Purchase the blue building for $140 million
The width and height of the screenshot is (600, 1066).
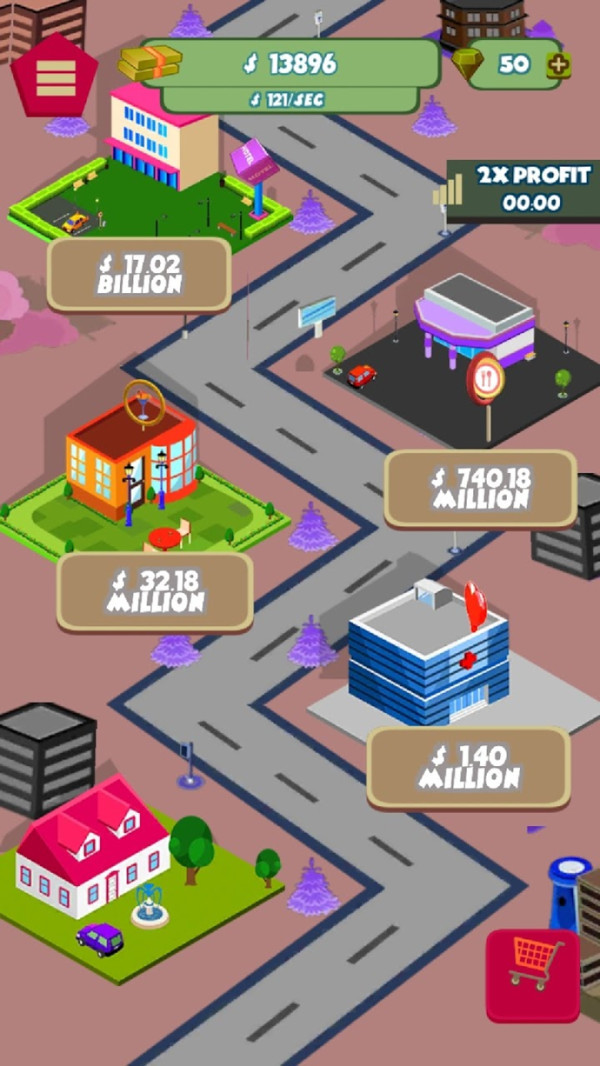pyautogui.click(x=468, y=767)
